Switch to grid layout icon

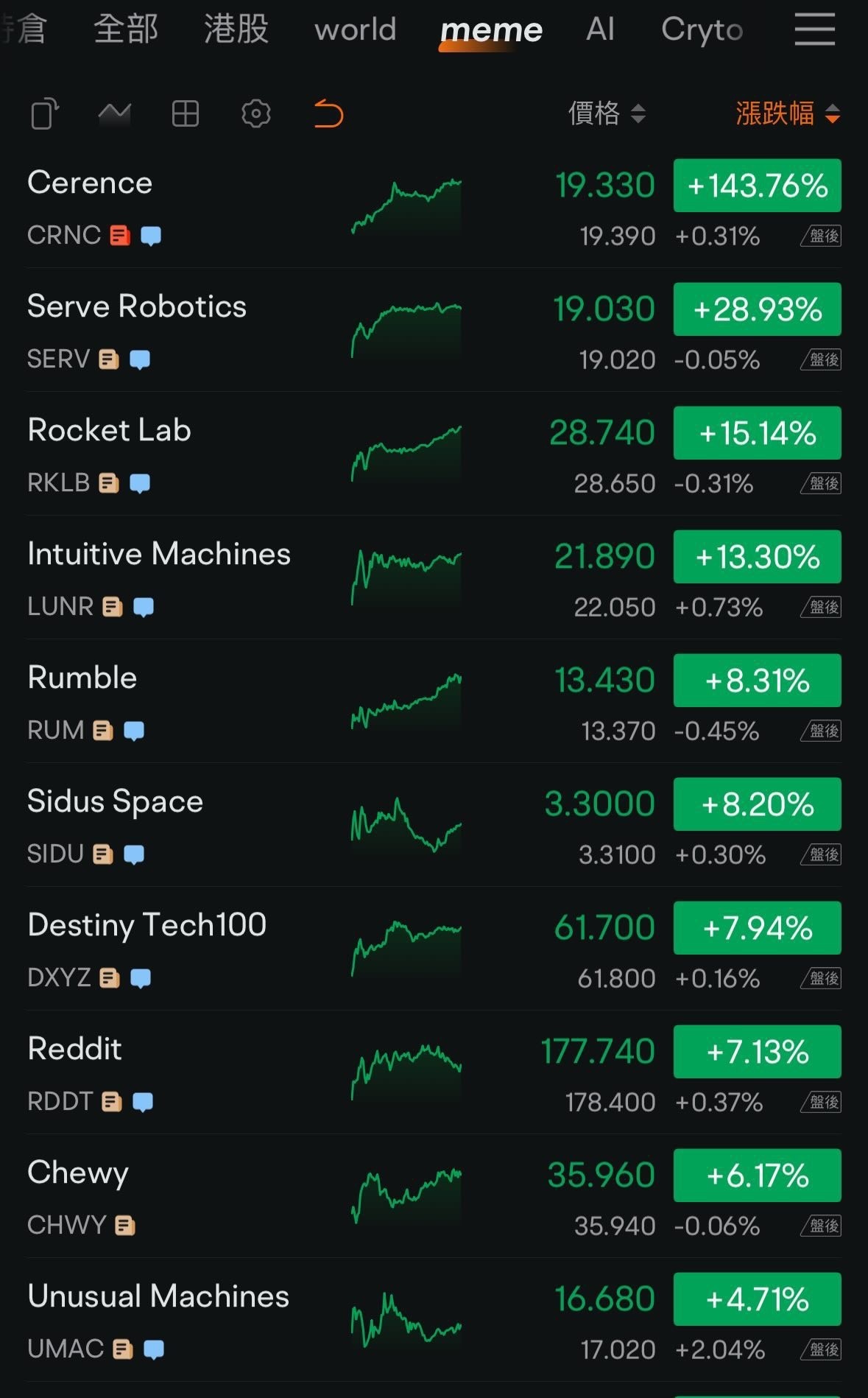click(185, 113)
